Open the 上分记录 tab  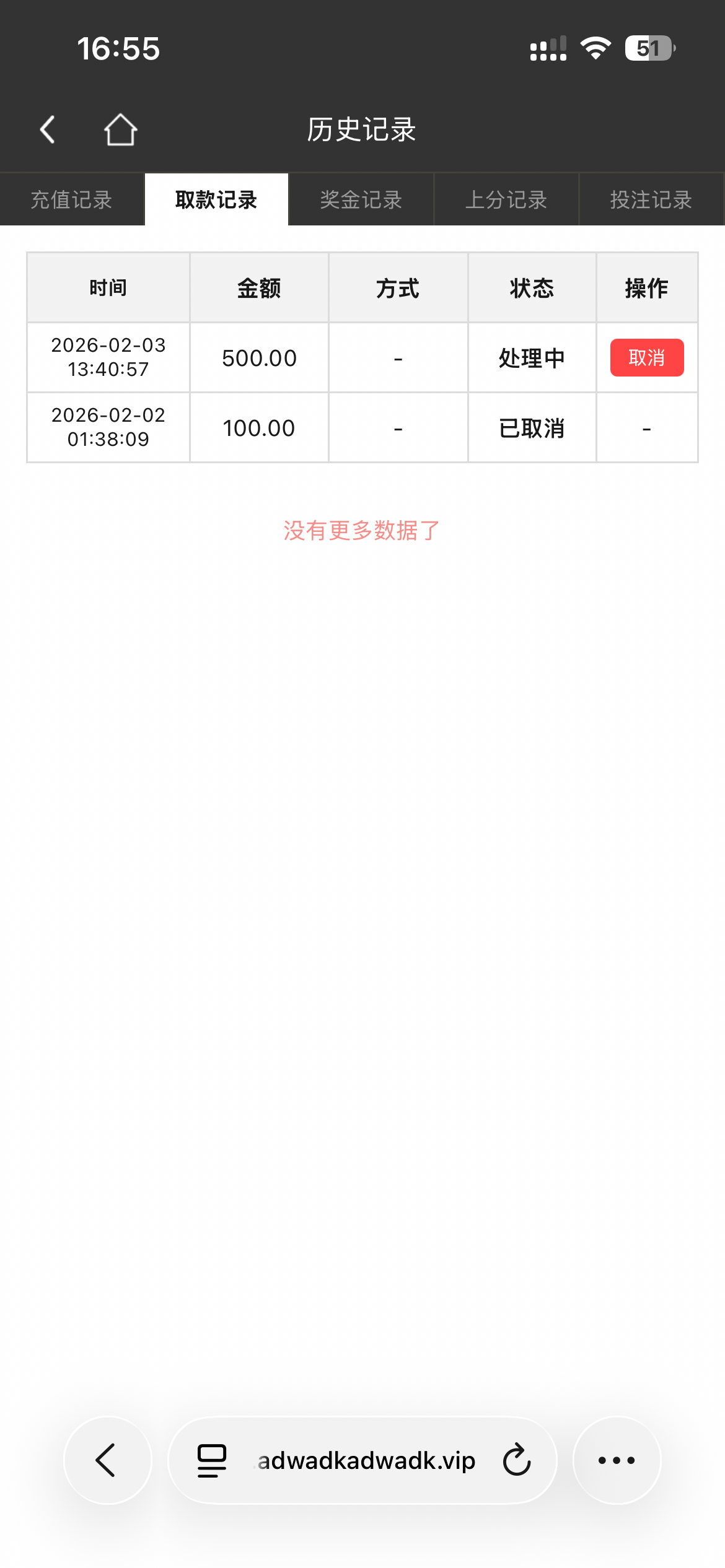[506, 200]
